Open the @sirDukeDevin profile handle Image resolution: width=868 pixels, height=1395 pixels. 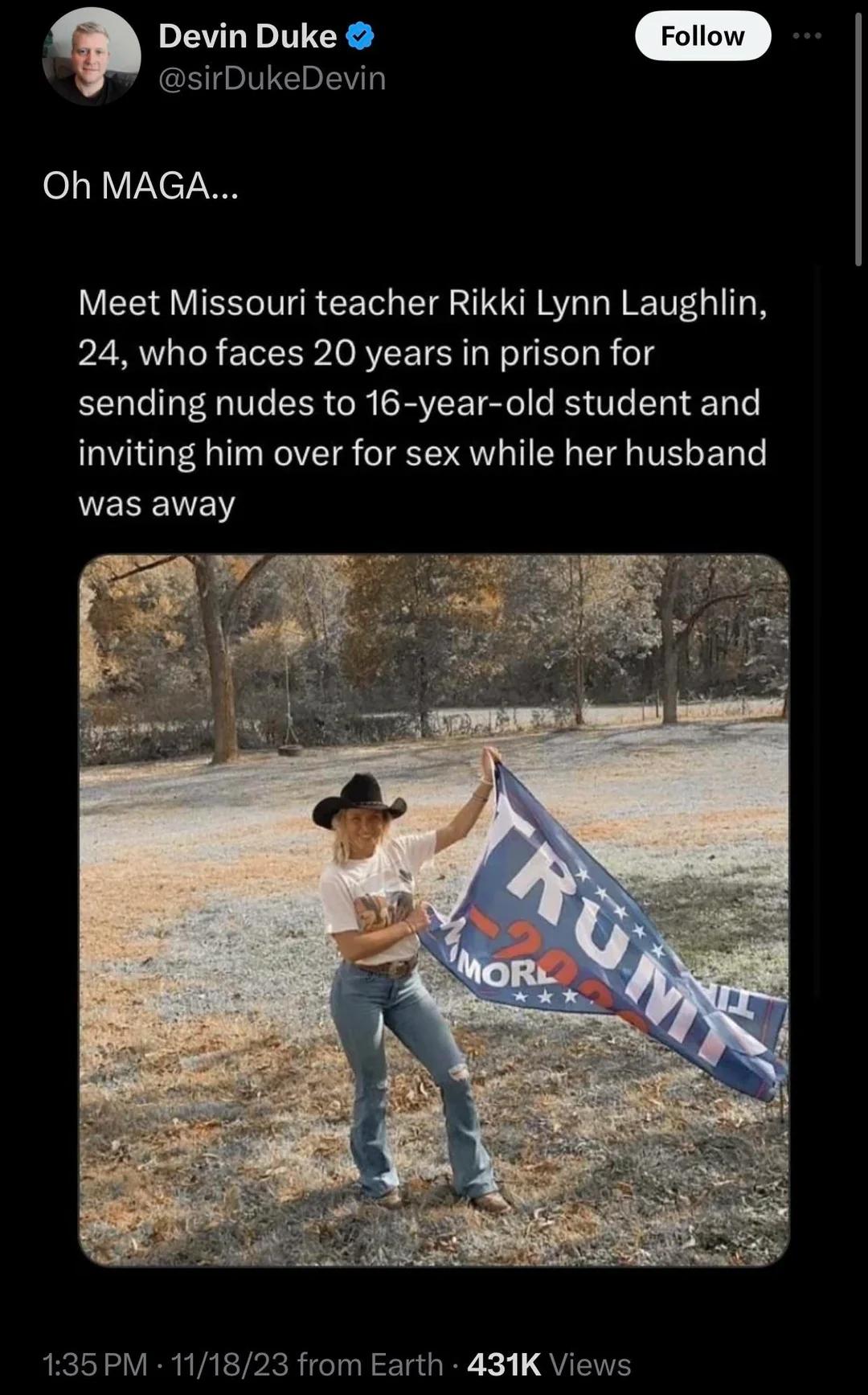(x=272, y=79)
